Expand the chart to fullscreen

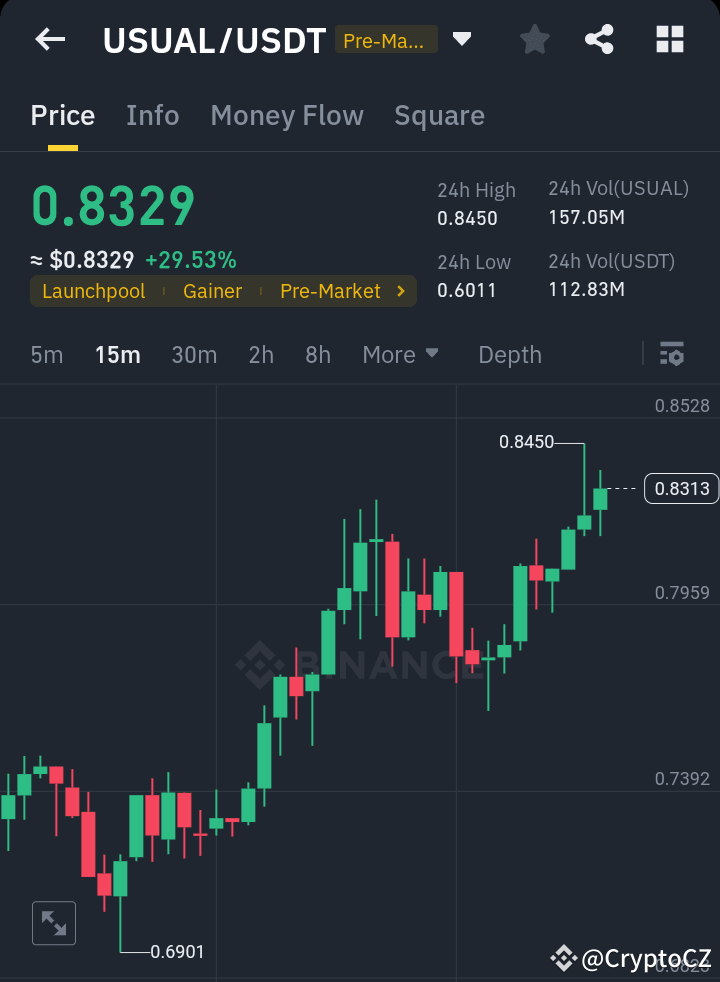[53, 922]
